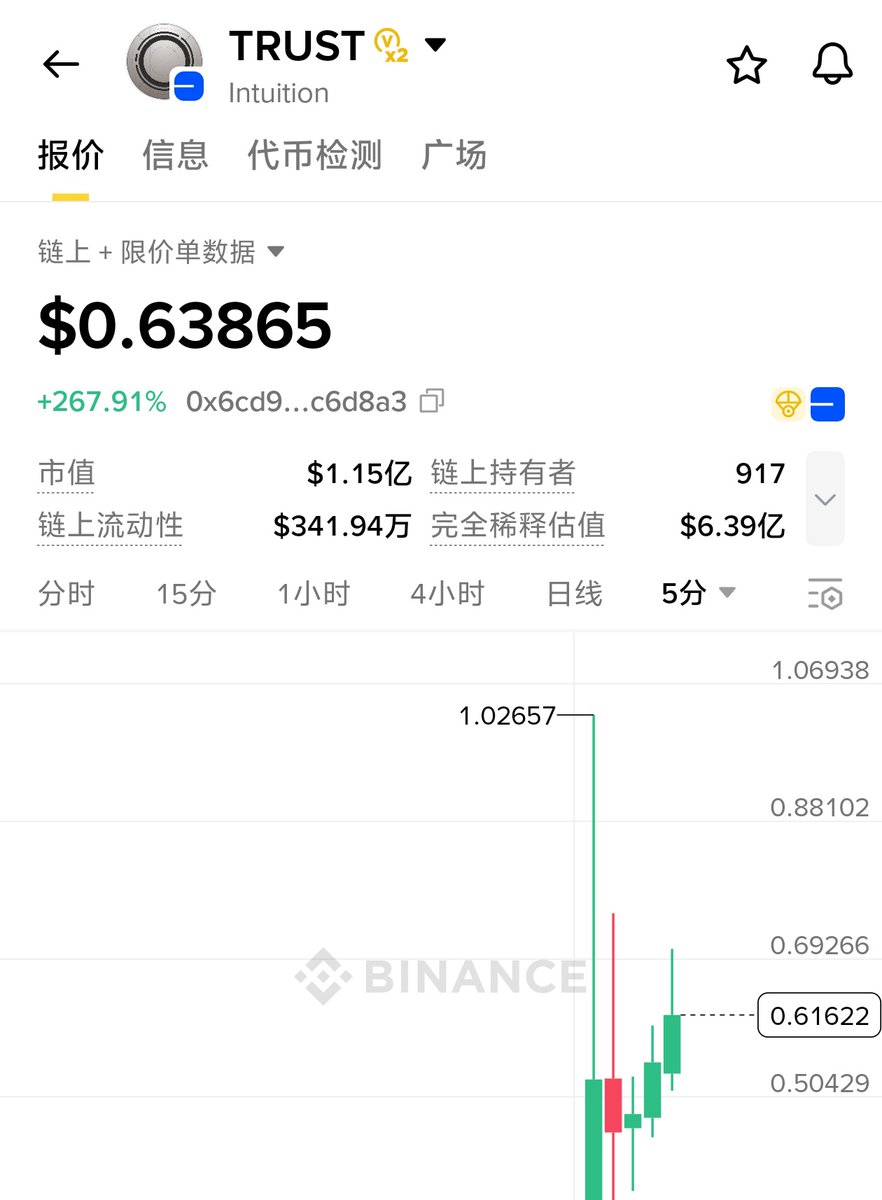
Task: Go back using the arrow
Action: click(x=61, y=65)
